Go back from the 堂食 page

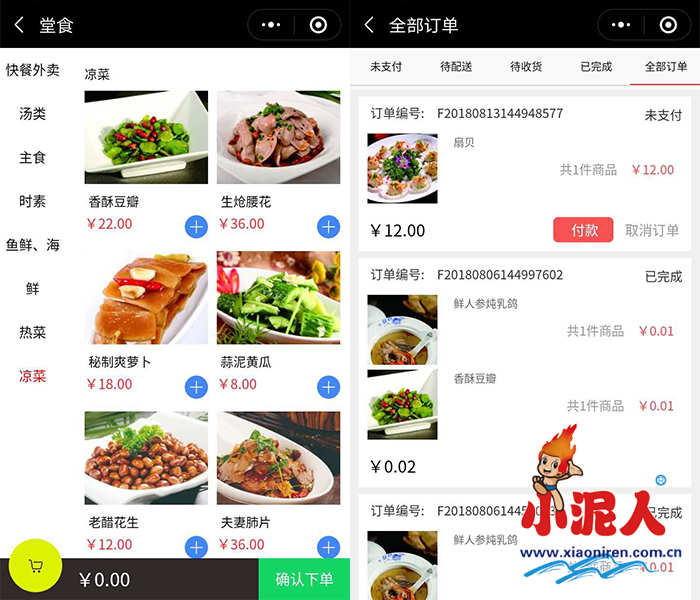pyautogui.click(x=19, y=25)
